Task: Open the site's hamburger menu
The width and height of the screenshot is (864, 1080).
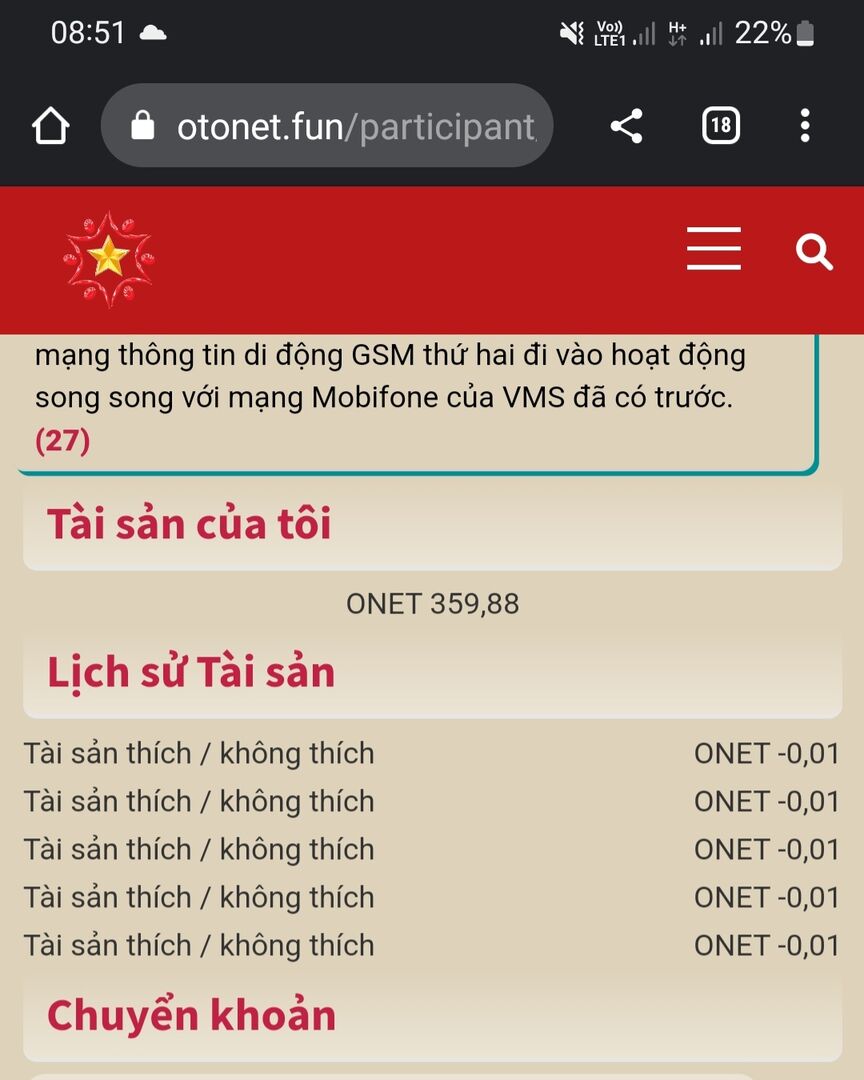Action: click(714, 249)
